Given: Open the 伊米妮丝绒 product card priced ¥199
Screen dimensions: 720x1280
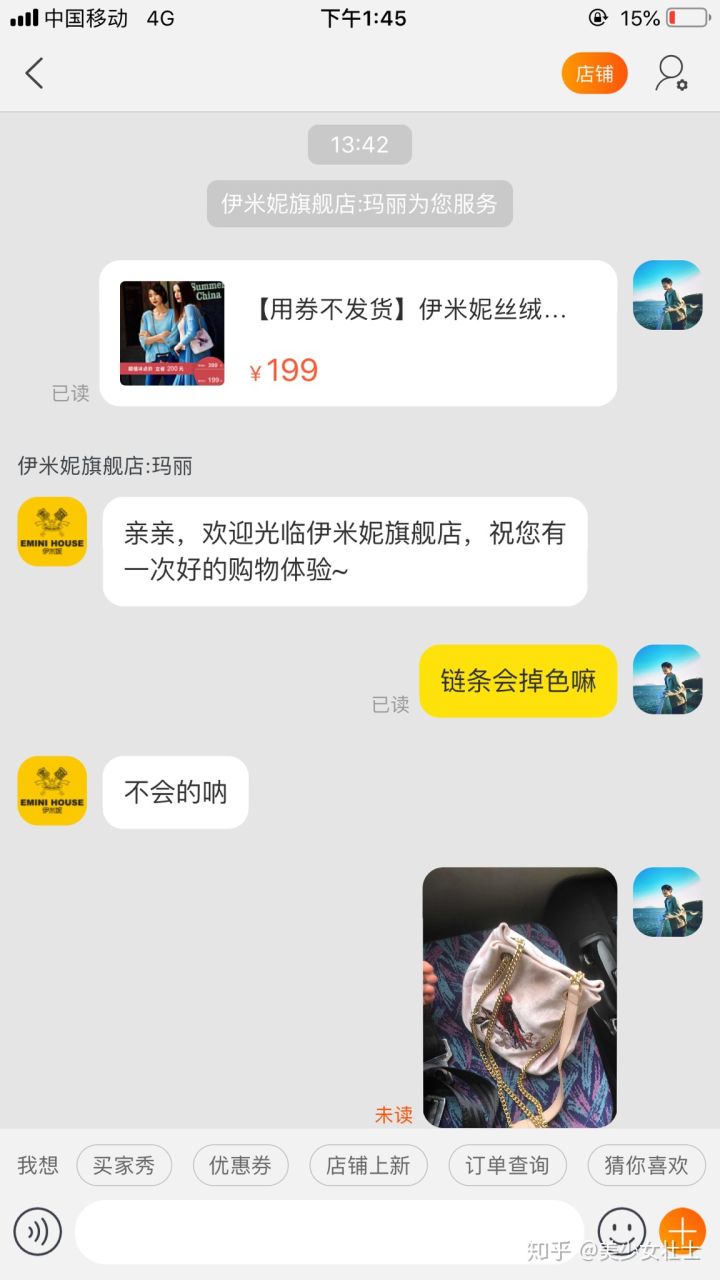Looking at the screenshot, I should coord(358,333).
